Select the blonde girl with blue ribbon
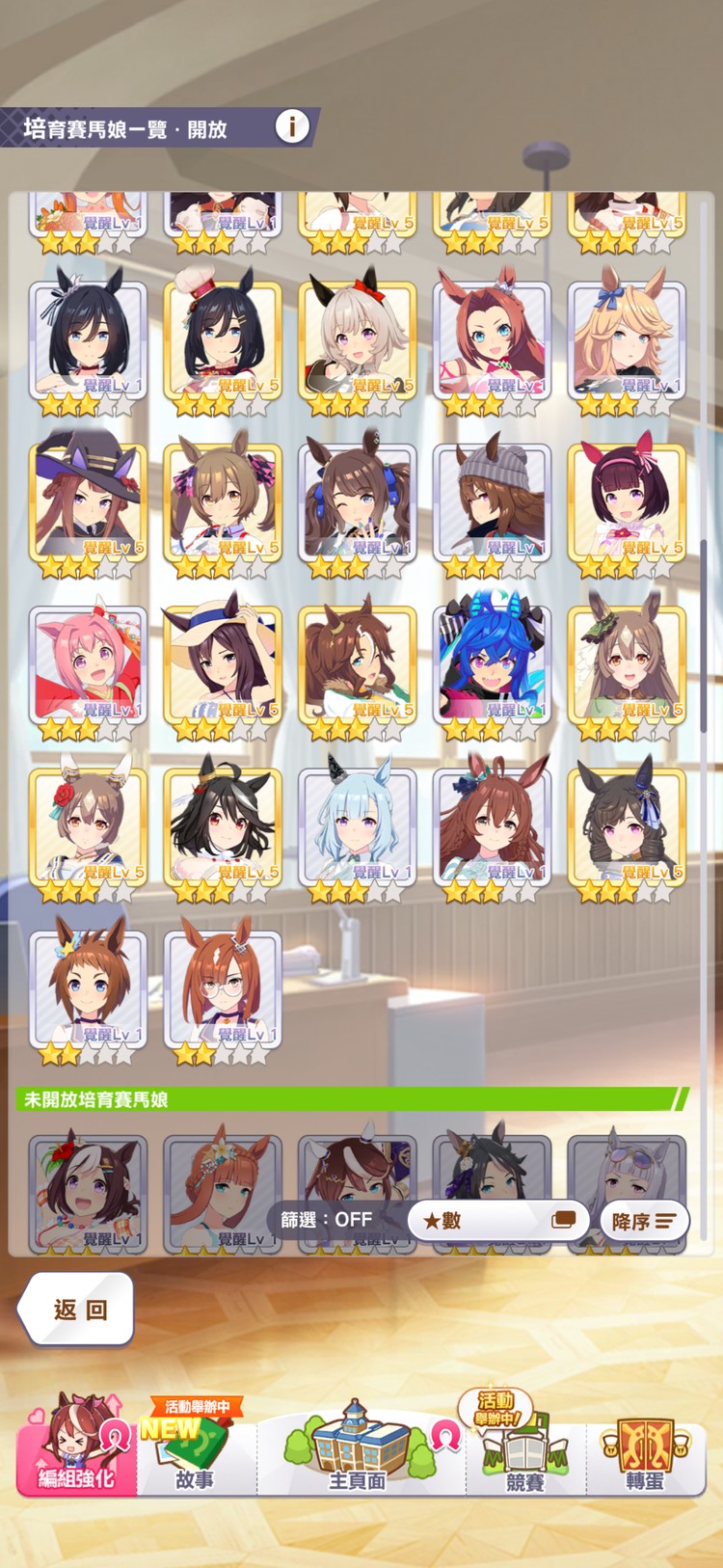723x1568 pixels. coord(627,339)
